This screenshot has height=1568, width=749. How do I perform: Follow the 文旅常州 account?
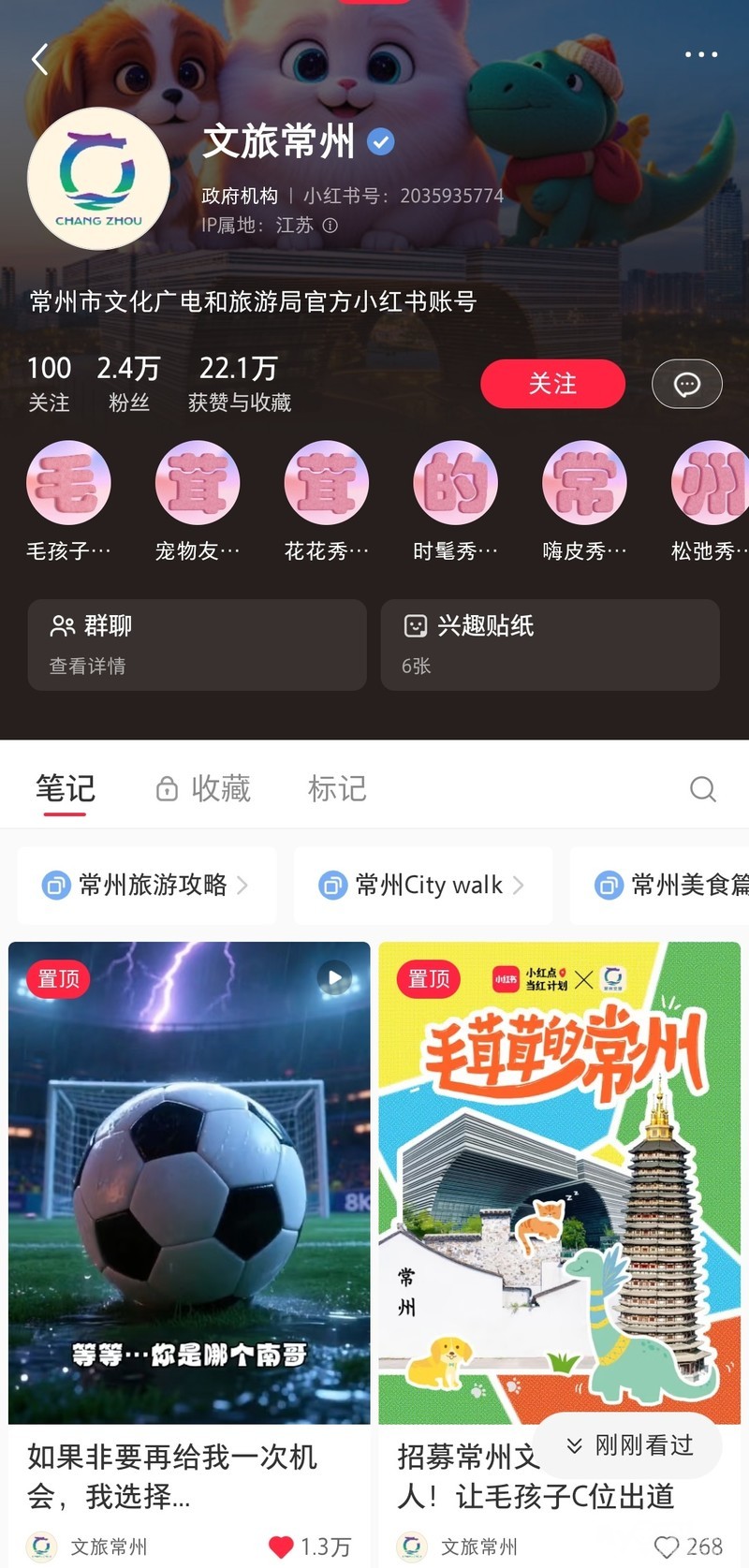tap(552, 384)
